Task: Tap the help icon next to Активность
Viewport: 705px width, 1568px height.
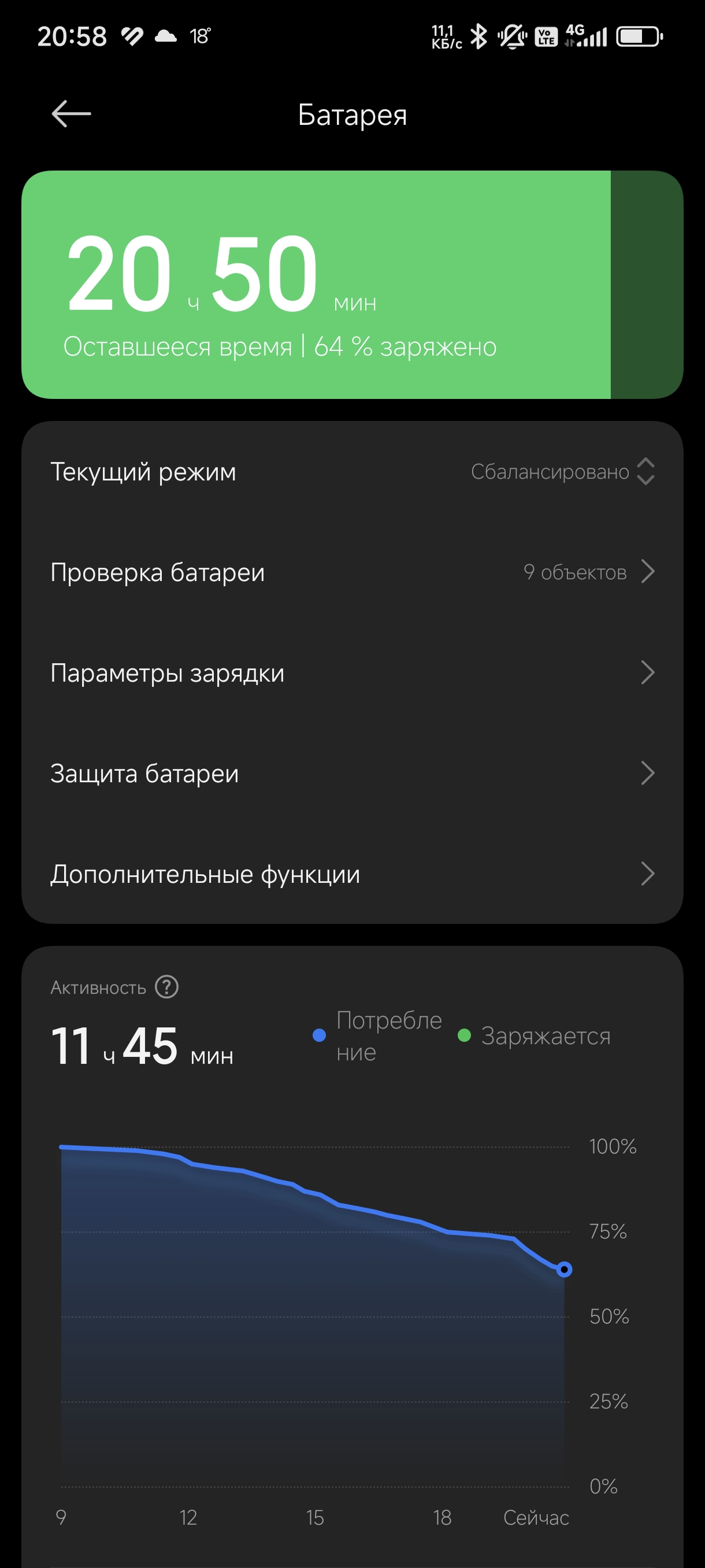Action: 166,987
